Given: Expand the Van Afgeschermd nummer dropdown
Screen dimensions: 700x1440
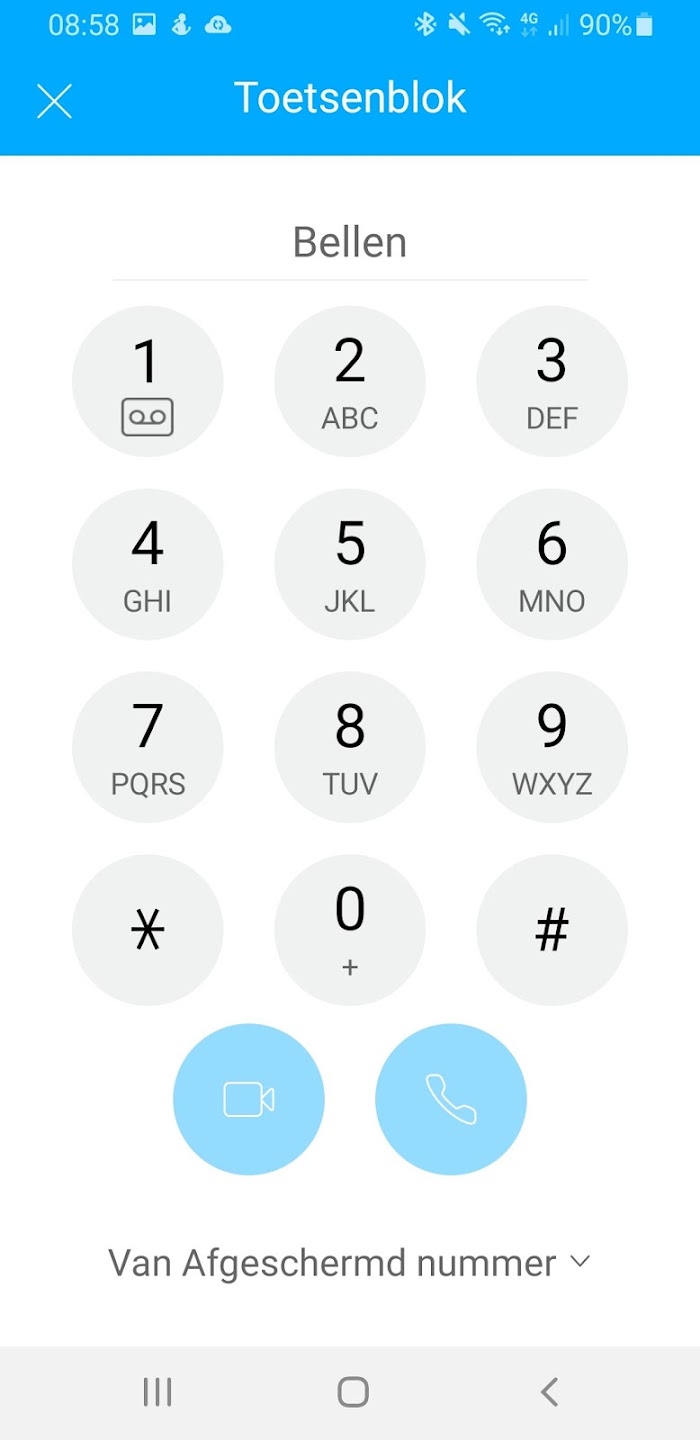Looking at the screenshot, I should pos(350,1263).
